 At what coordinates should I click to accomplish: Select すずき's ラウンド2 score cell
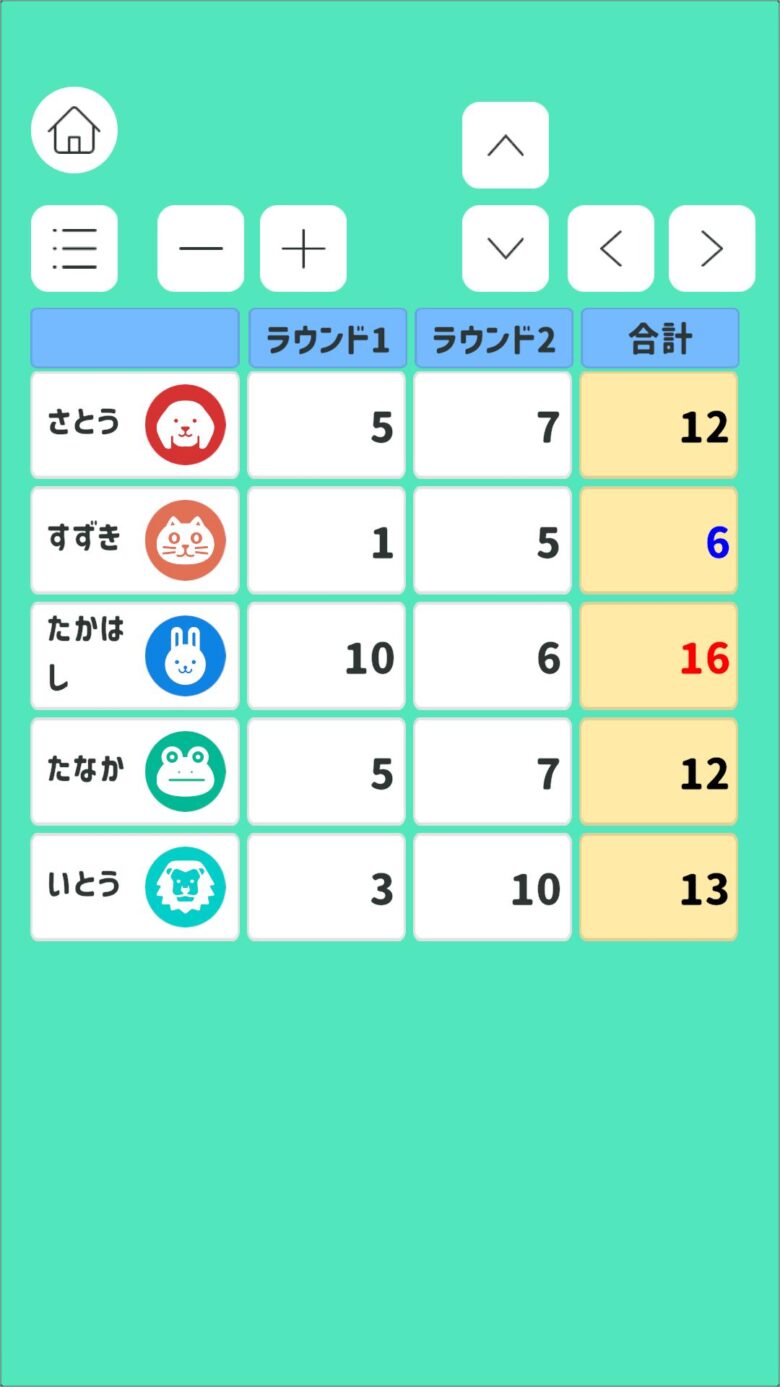click(493, 541)
